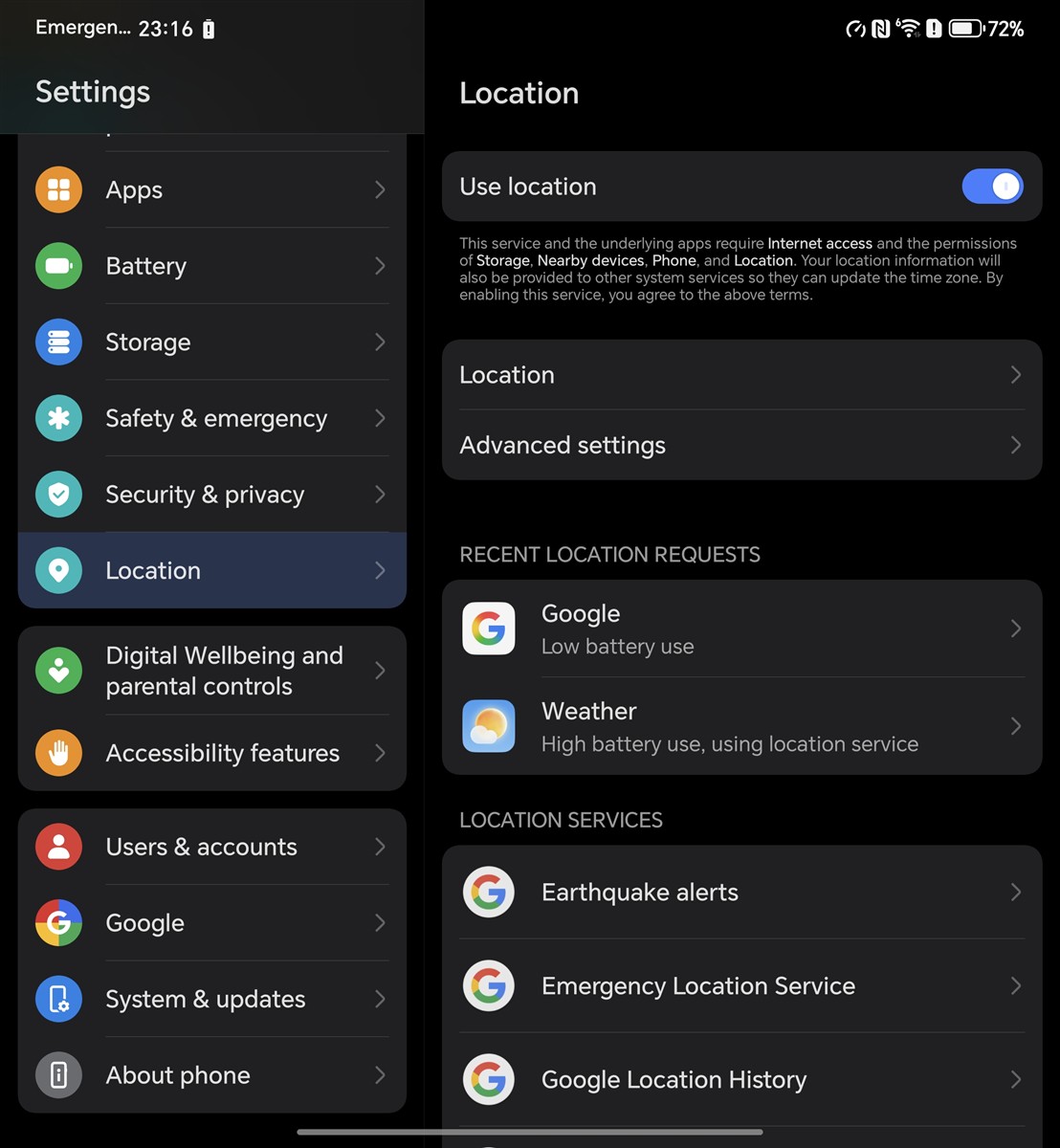
Task: Open Advanced settings for location
Action: point(740,445)
